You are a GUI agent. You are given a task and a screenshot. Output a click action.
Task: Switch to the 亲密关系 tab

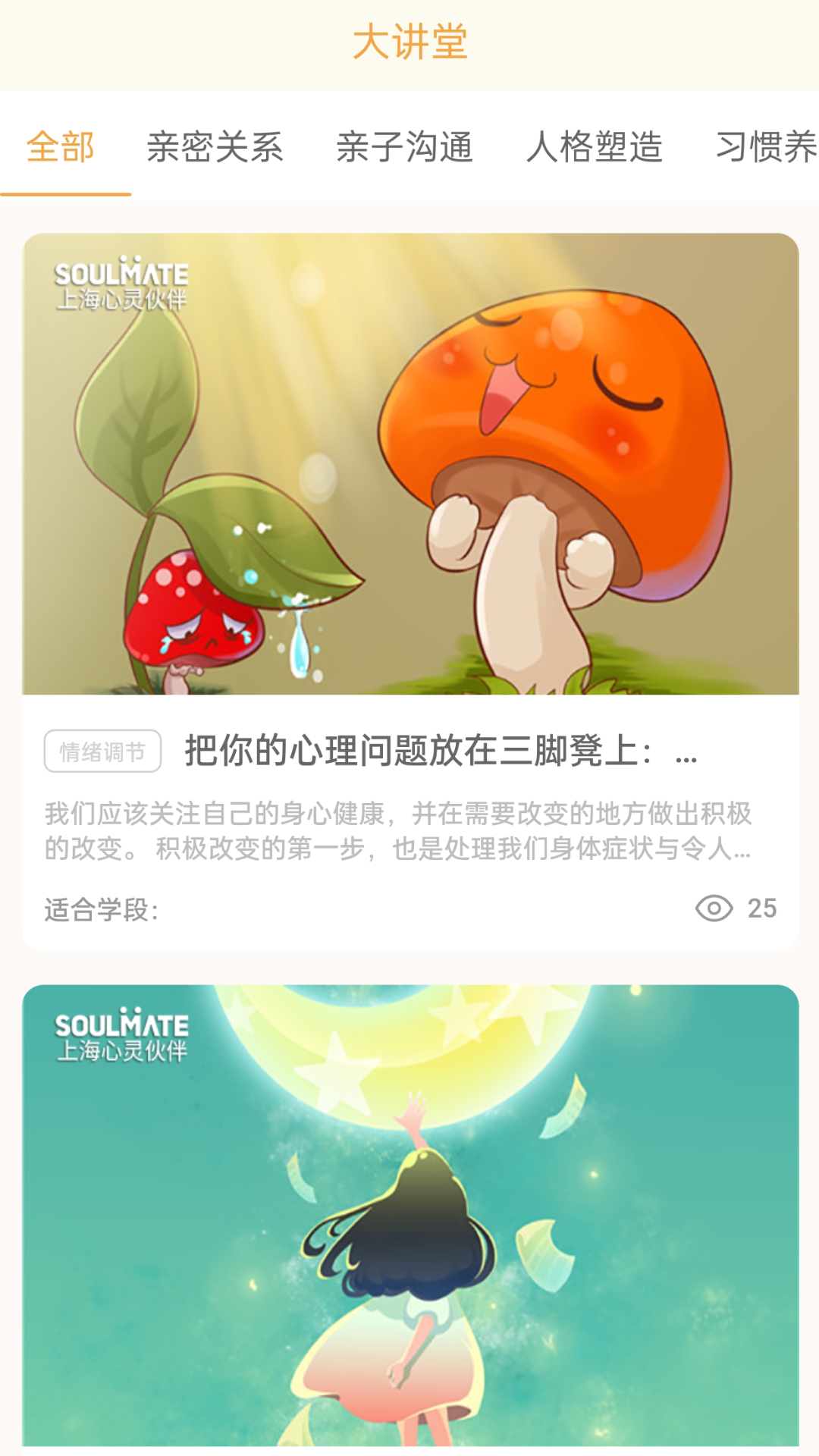pos(218,149)
